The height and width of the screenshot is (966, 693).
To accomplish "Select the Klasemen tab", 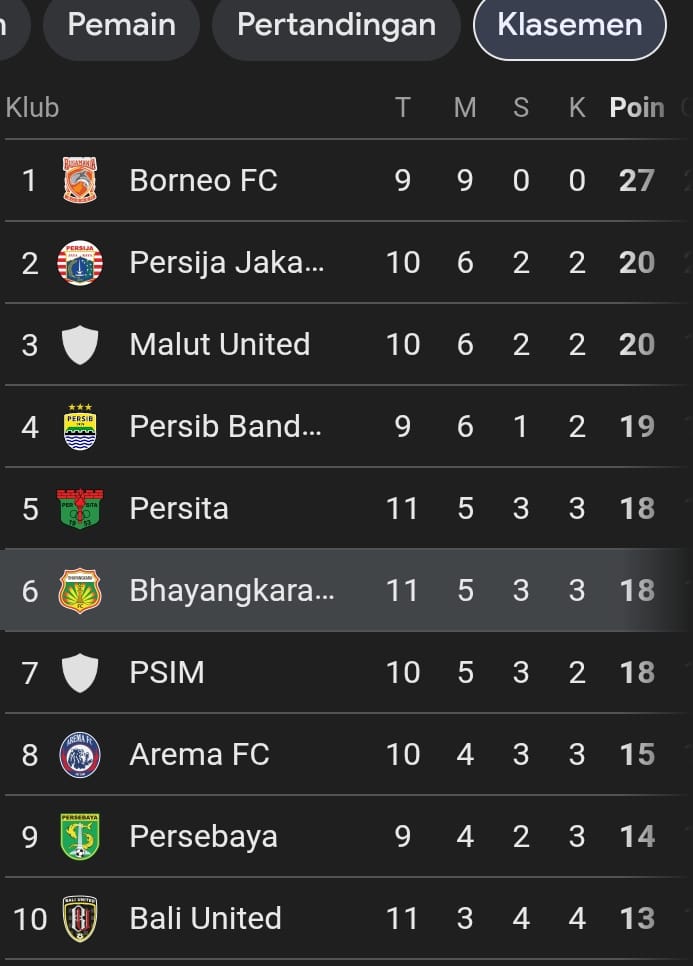I will coord(569,25).
